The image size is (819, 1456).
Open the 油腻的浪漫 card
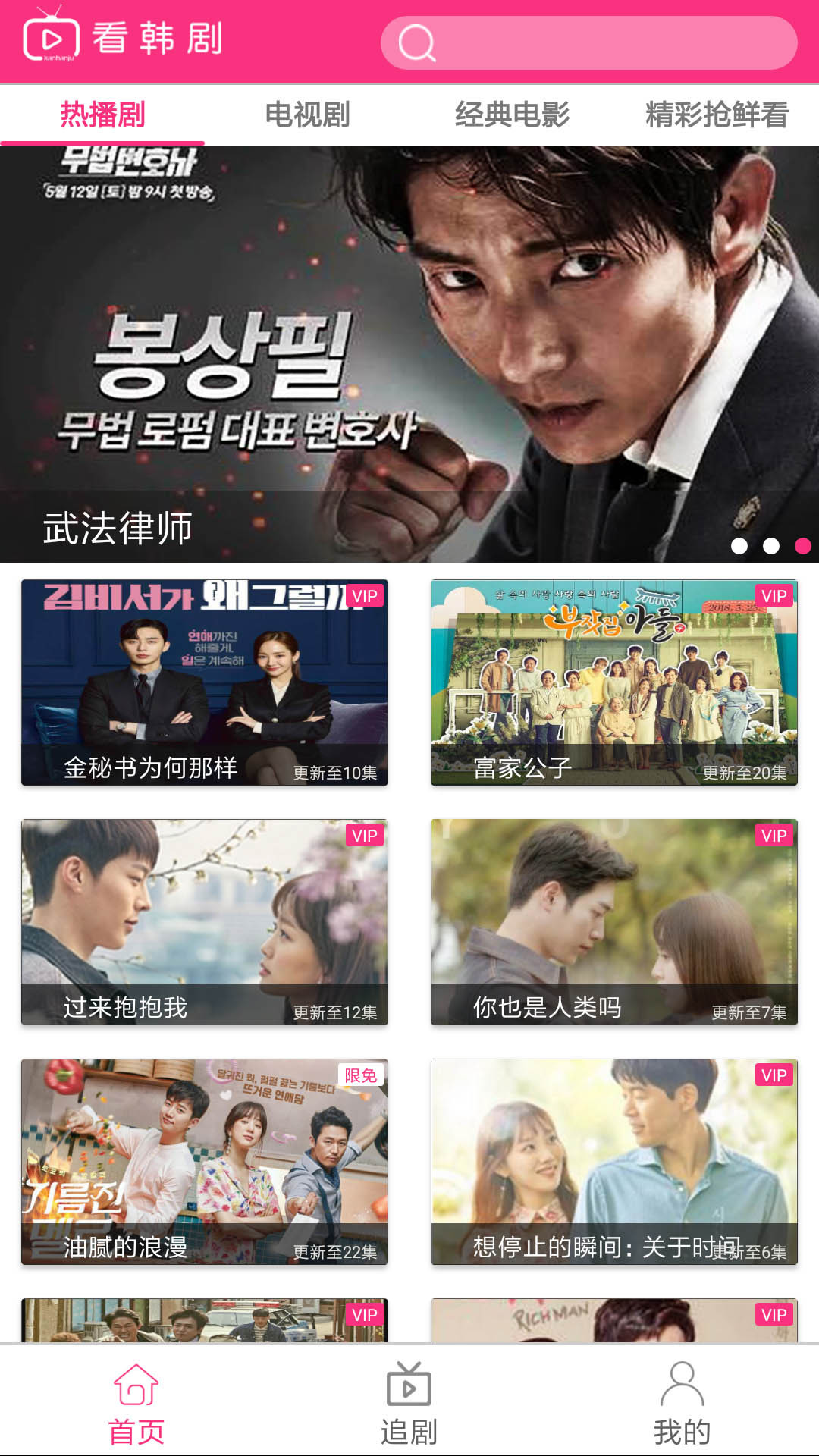click(x=205, y=1161)
